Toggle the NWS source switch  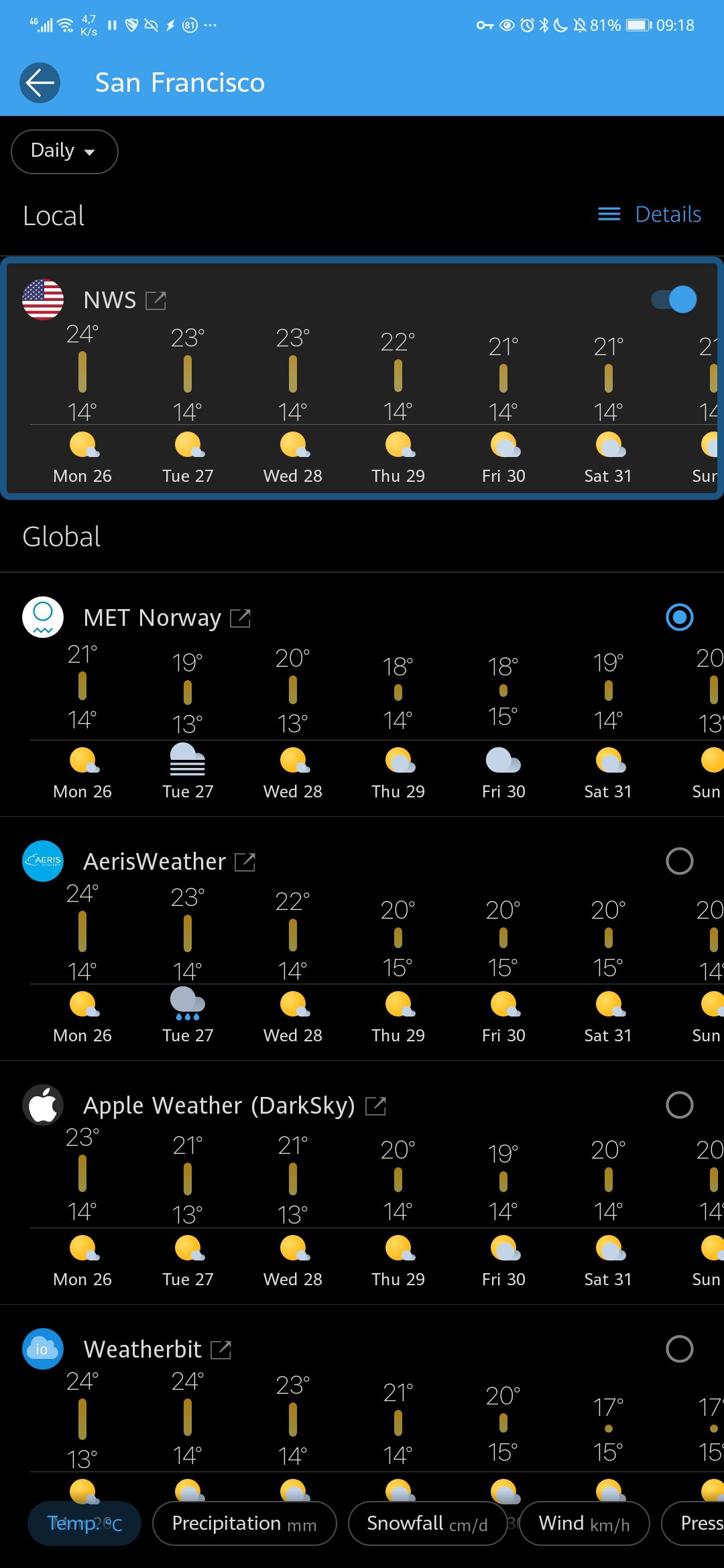tap(674, 300)
